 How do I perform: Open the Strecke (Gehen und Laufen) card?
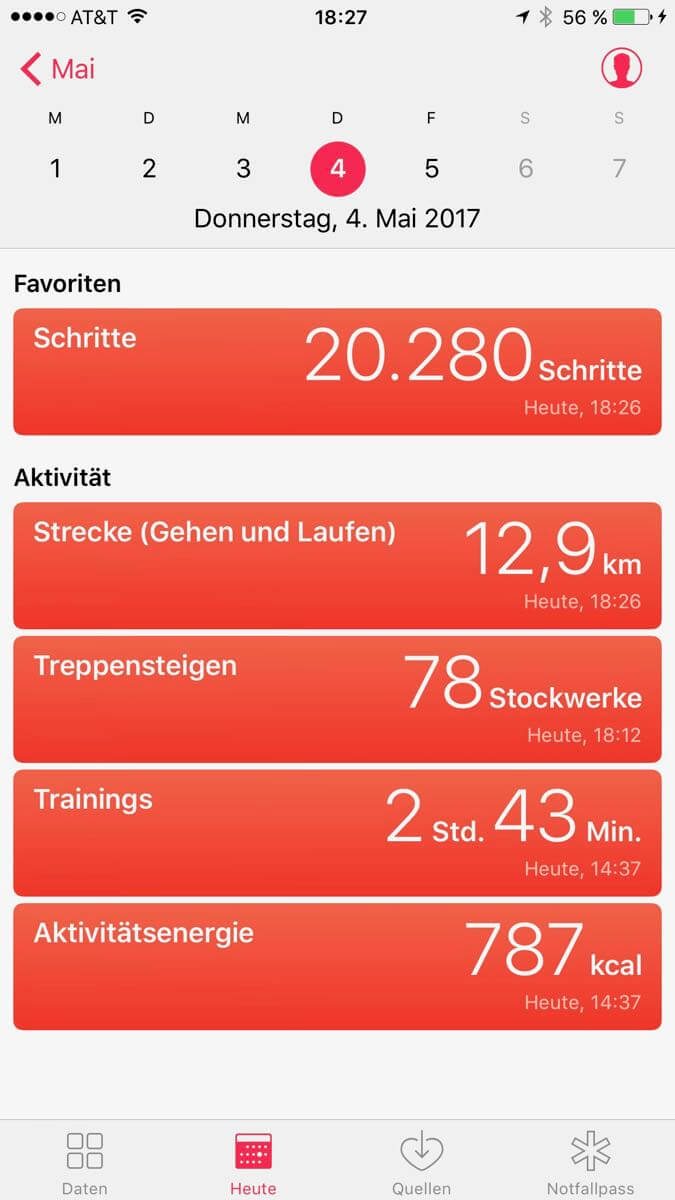click(337, 565)
